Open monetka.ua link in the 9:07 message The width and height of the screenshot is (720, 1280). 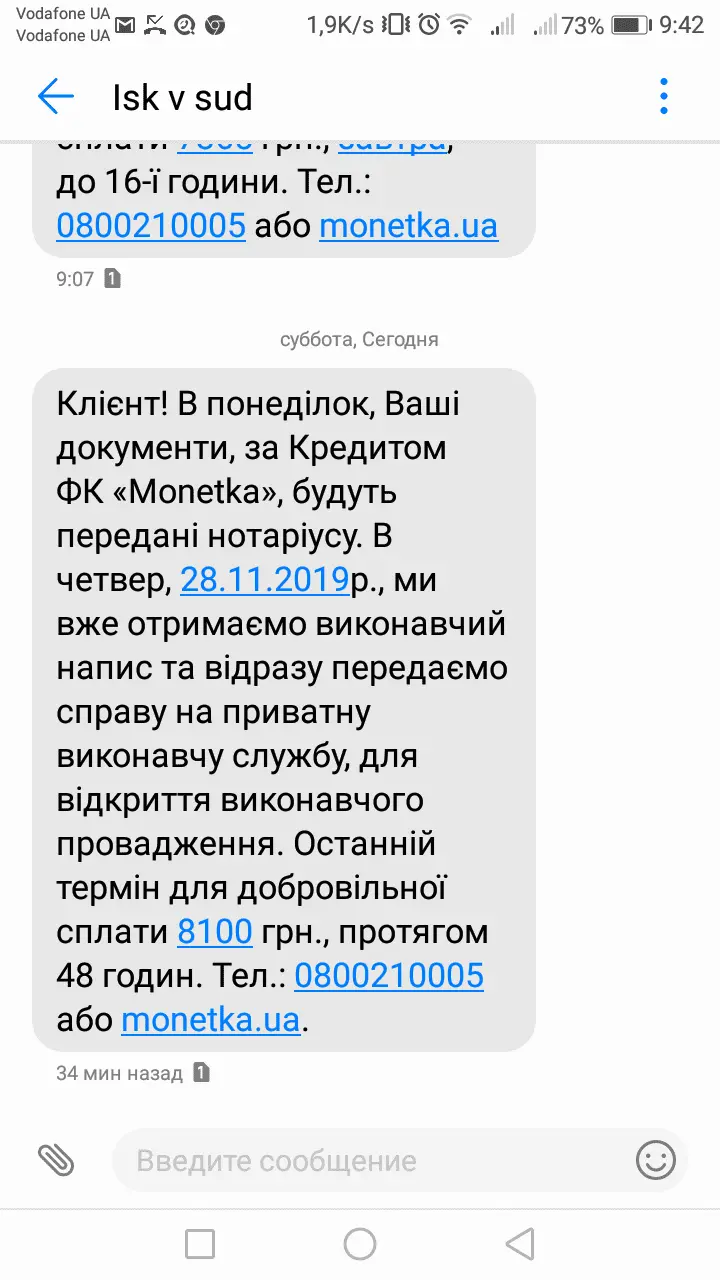coord(408,226)
